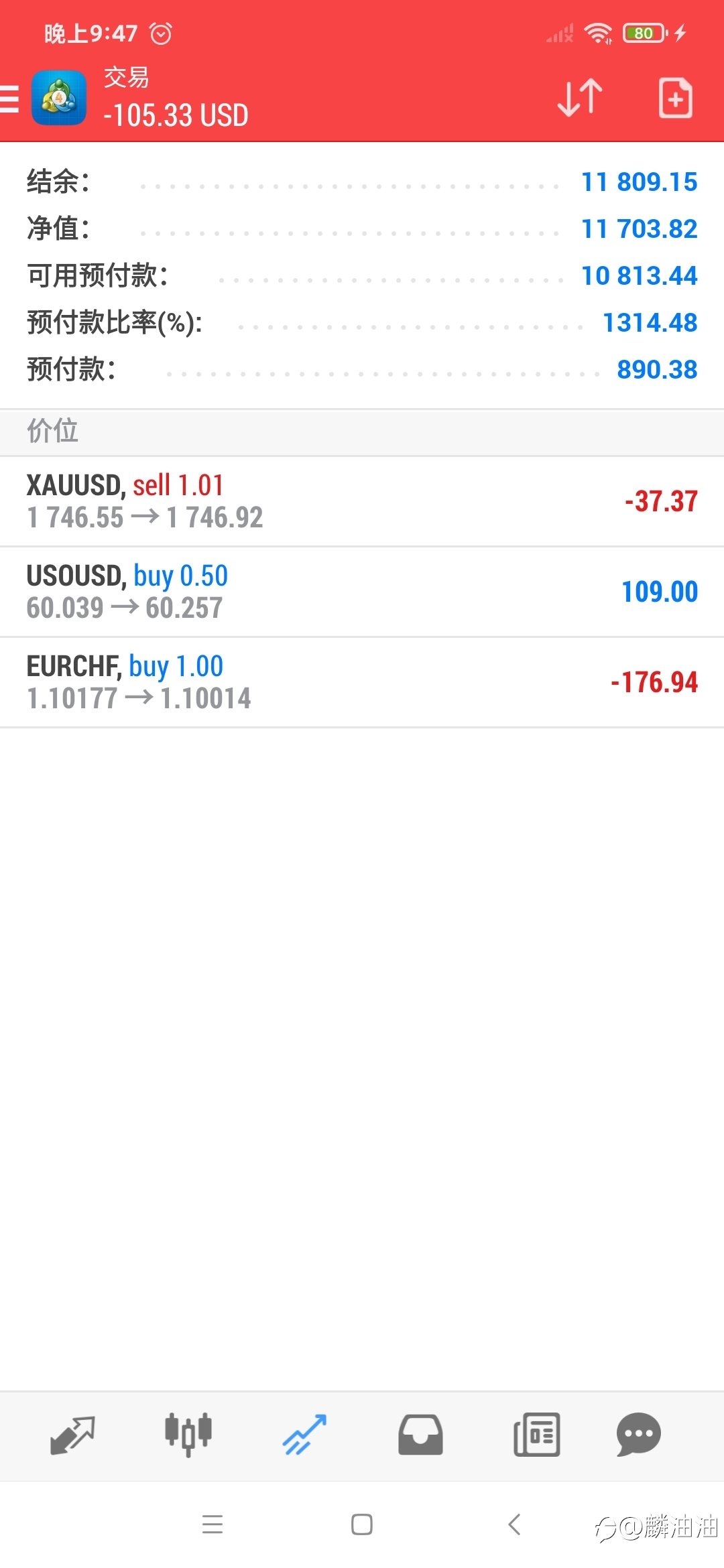Open the news tab
Viewport: 724px width, 1568px height.
[536, 1435]
